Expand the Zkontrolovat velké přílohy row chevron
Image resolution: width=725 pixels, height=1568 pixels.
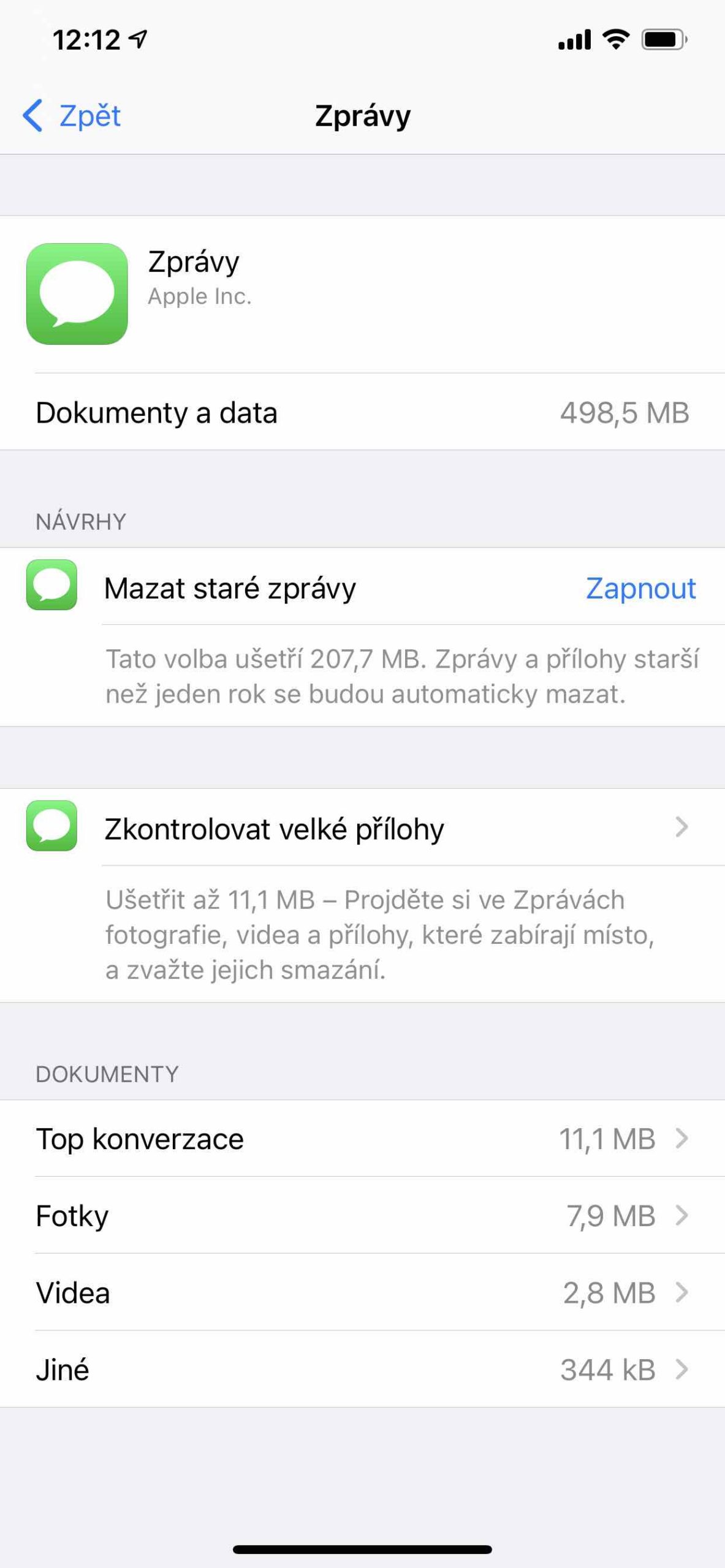coord(682,828)
